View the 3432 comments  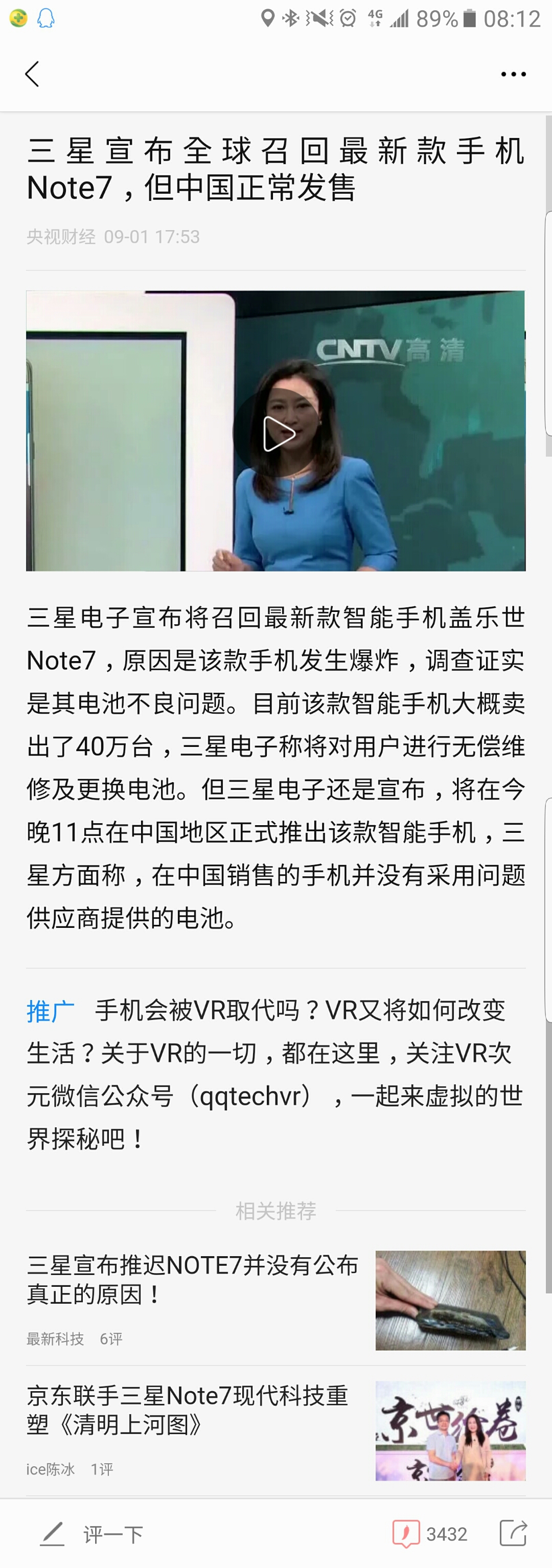pyautogui.click(x=430, y=1534)
